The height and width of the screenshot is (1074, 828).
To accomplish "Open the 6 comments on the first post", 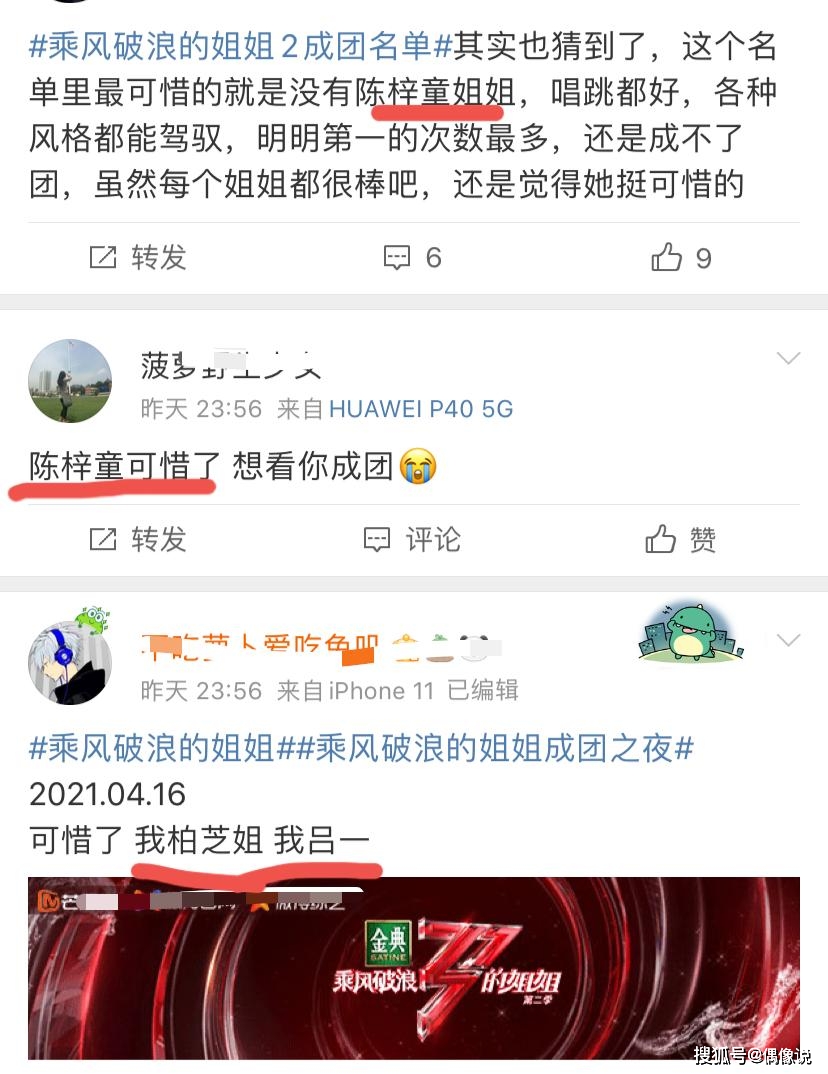I will click(413, 258).
